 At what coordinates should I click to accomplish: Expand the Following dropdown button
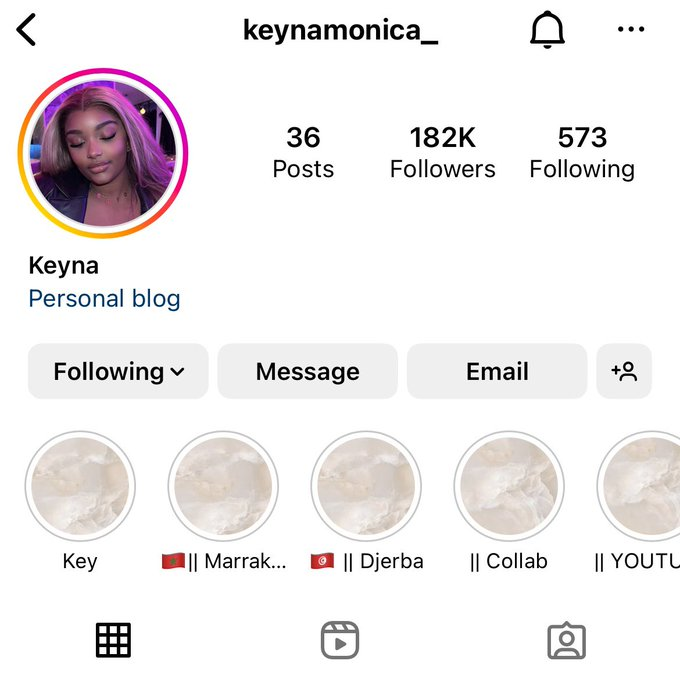pyautogui.click(x=118, y=371)
